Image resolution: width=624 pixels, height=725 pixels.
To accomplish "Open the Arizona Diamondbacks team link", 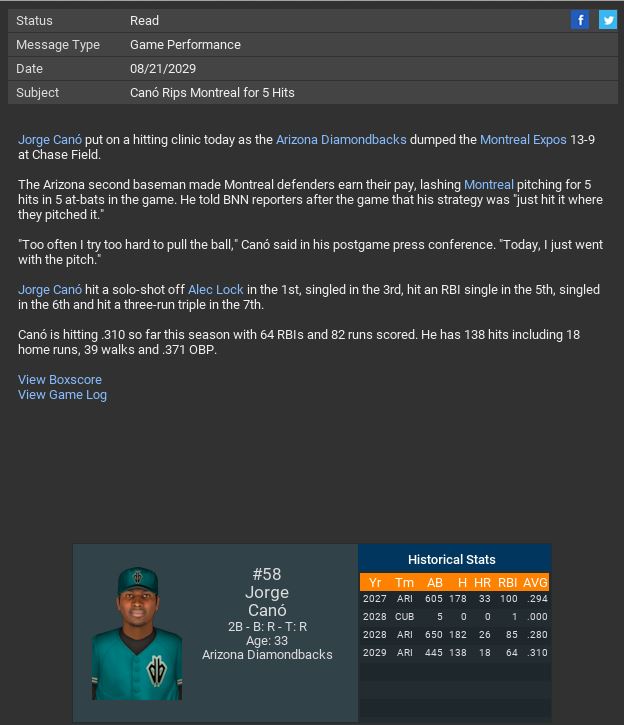I will click(341, 140).
